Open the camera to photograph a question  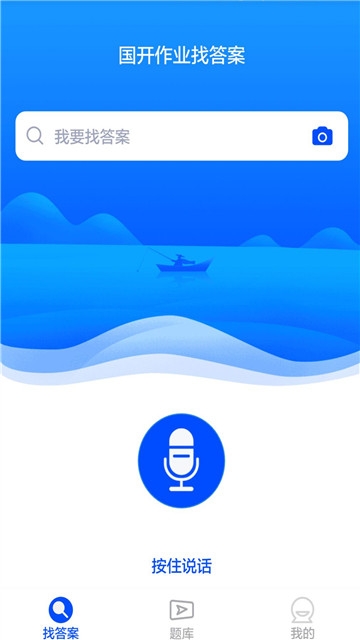322,136
